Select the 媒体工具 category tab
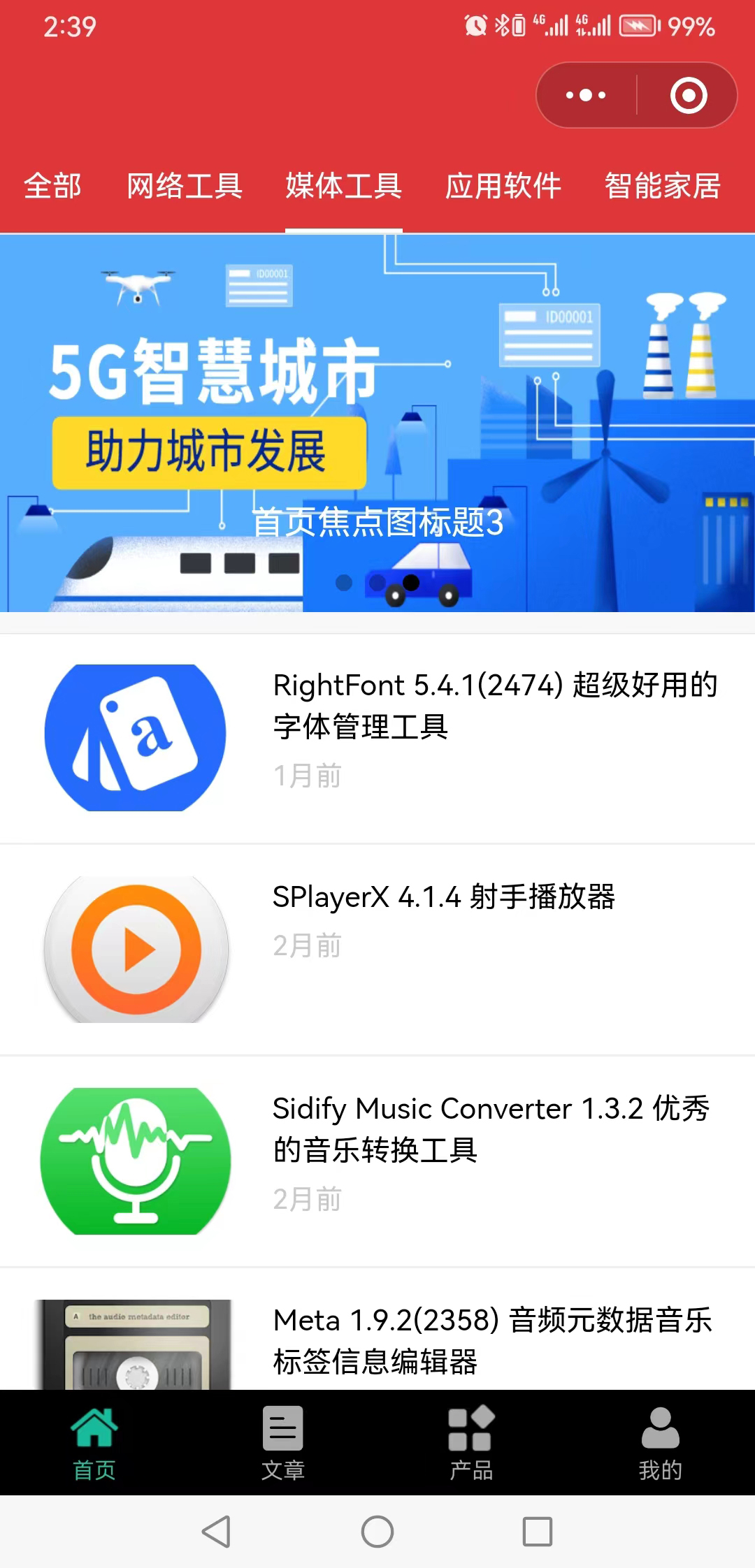 [343, 186]
